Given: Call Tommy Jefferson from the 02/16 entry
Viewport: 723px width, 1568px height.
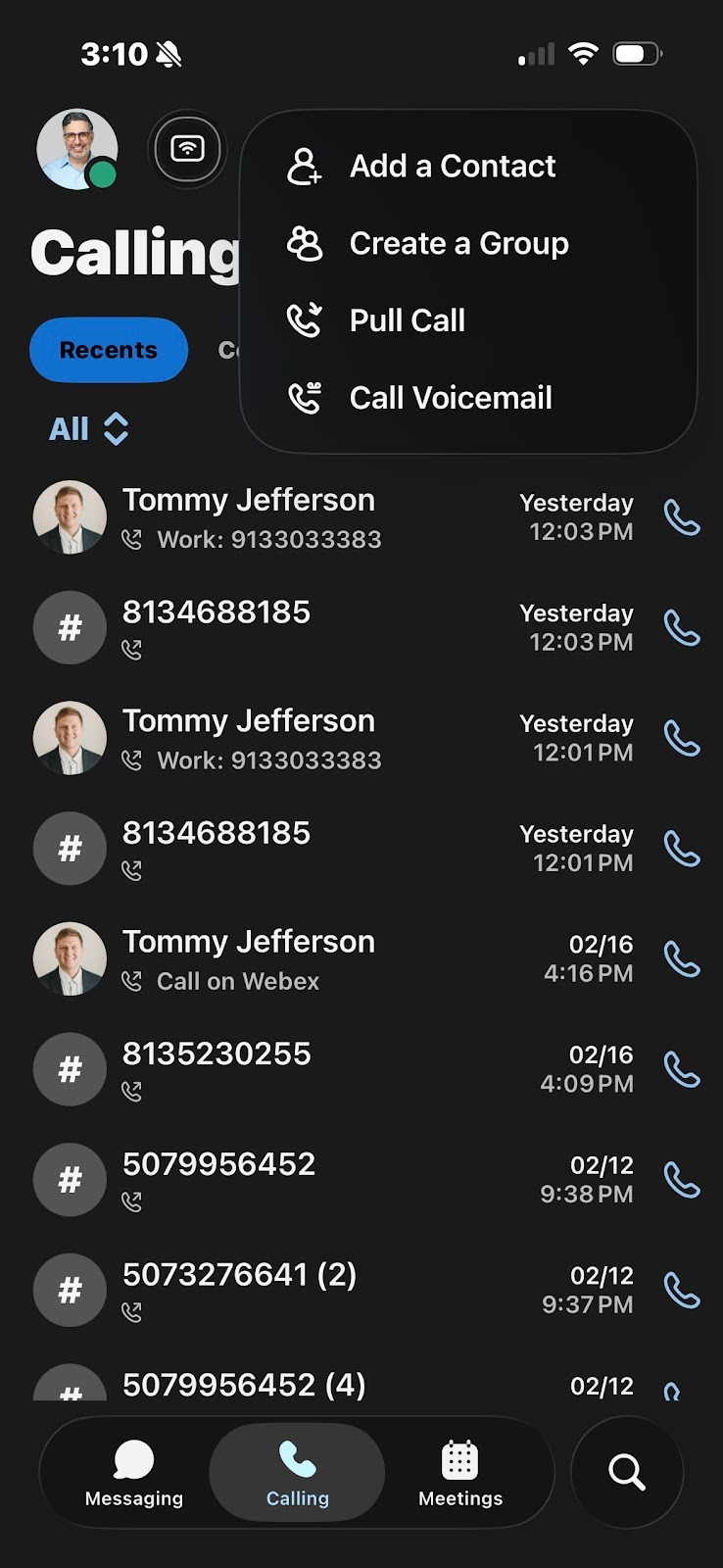Looking at the screenshot, I should (x=681, y=958).
